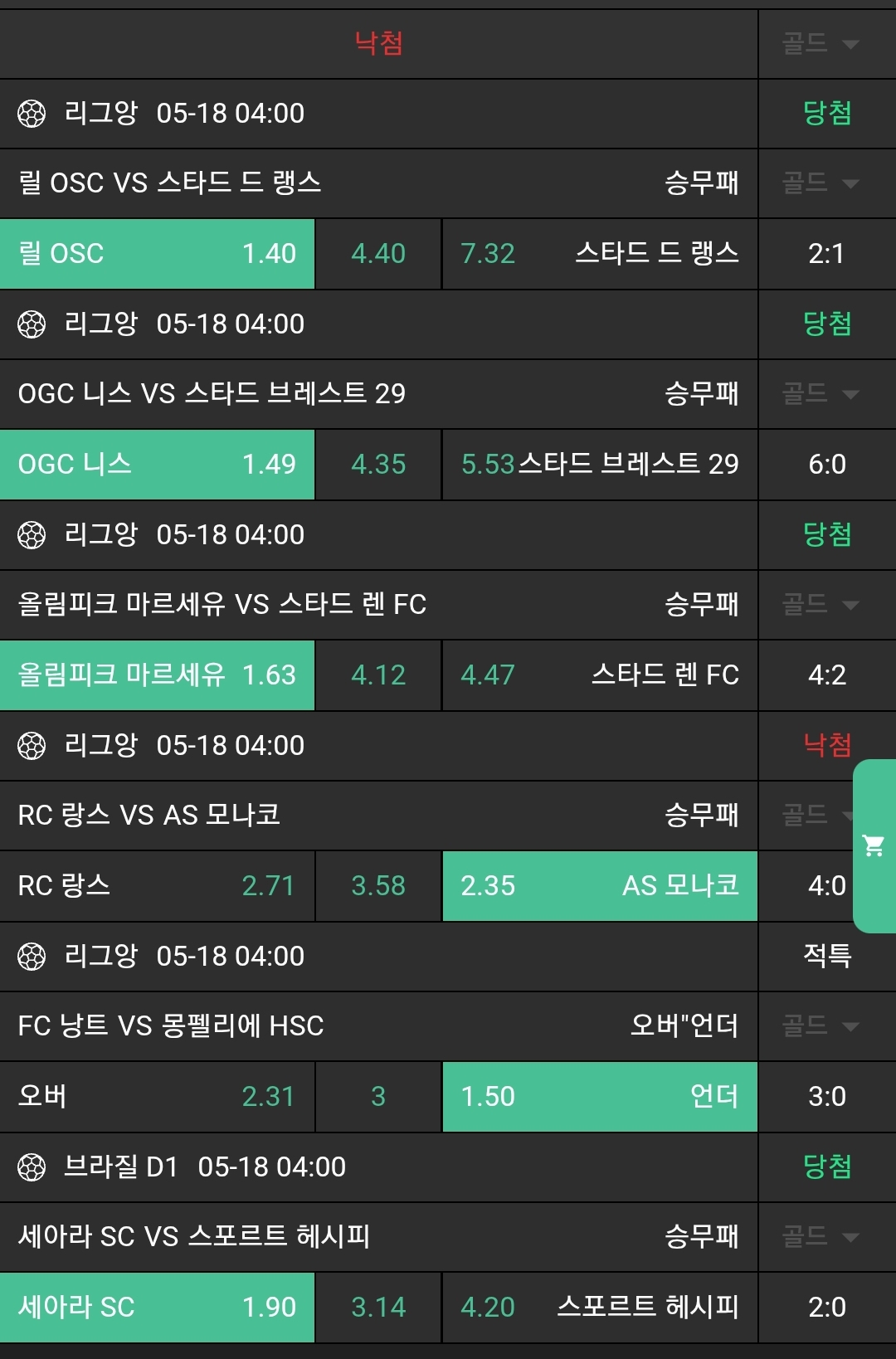Screen dimensions: 896x1359
Task: Open the betting cart floating button
Action: tap(874, 845)
